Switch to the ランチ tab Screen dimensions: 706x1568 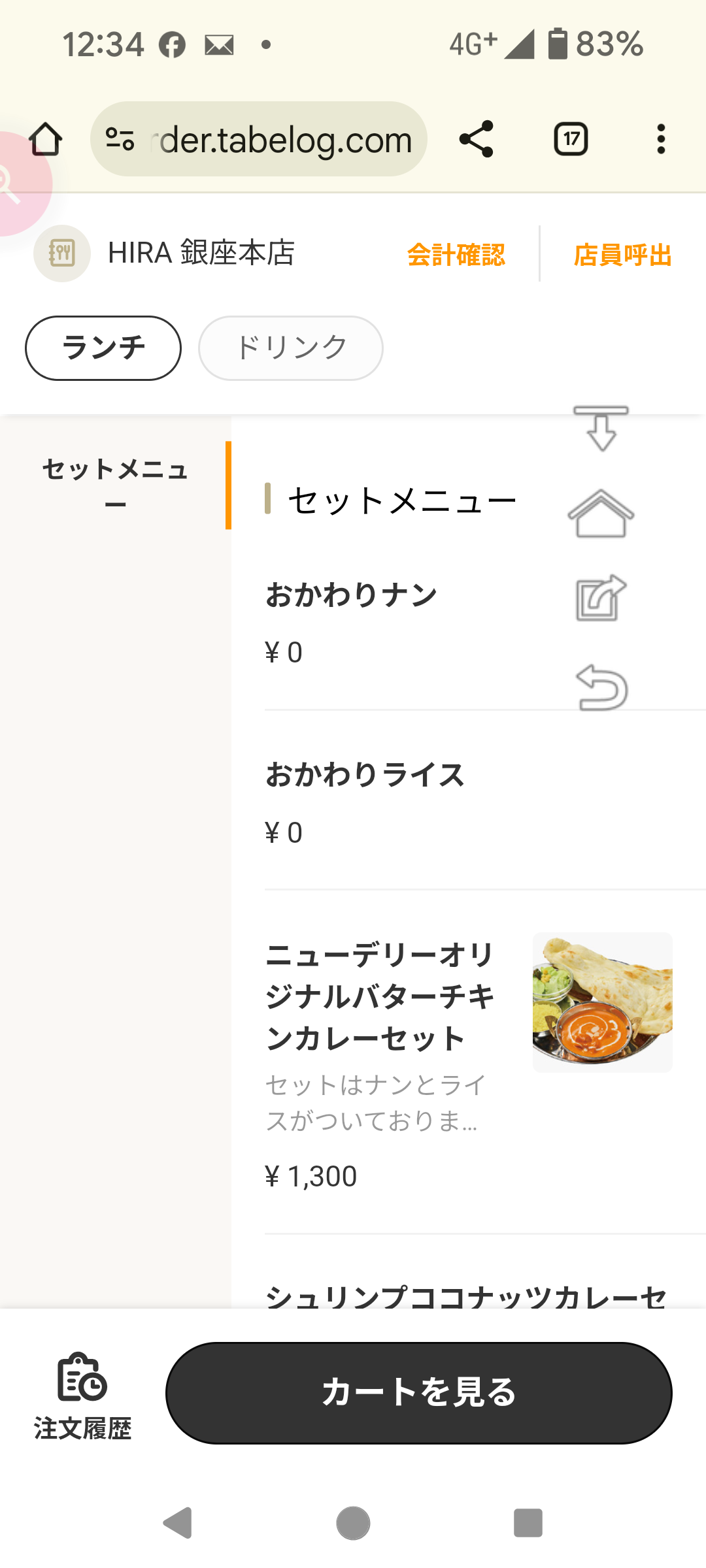click(103, 348)
